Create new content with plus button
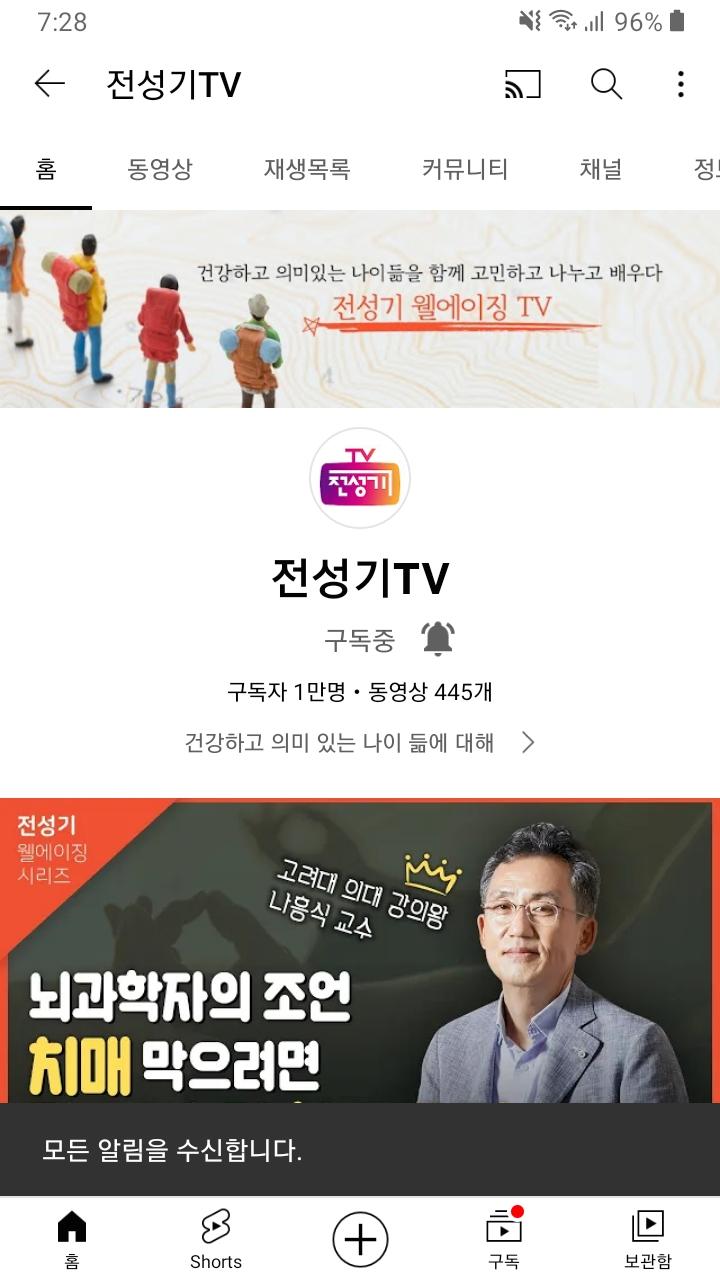The width and height of the screenshot is (720, 1280). (360, 1239)
